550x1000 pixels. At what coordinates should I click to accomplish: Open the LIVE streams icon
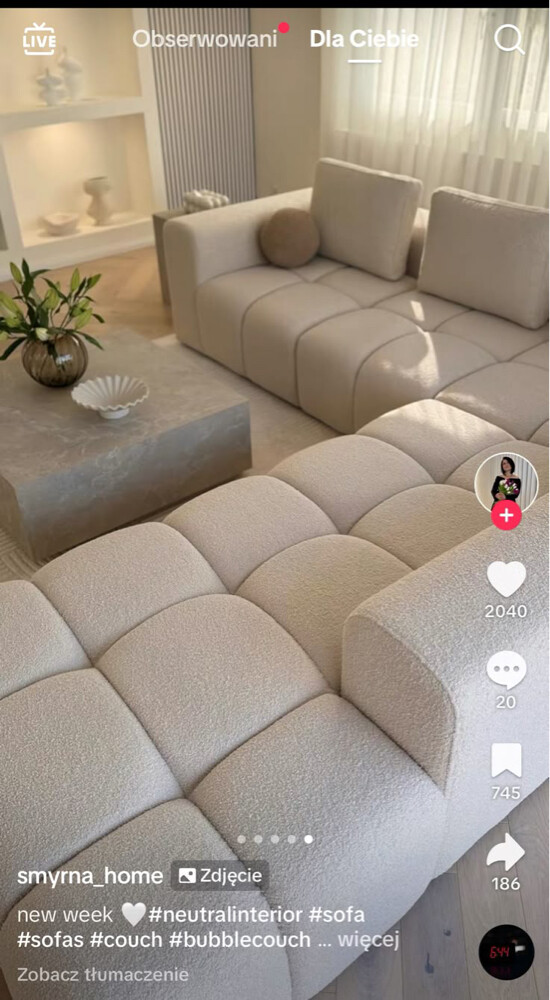click(40, 39)
